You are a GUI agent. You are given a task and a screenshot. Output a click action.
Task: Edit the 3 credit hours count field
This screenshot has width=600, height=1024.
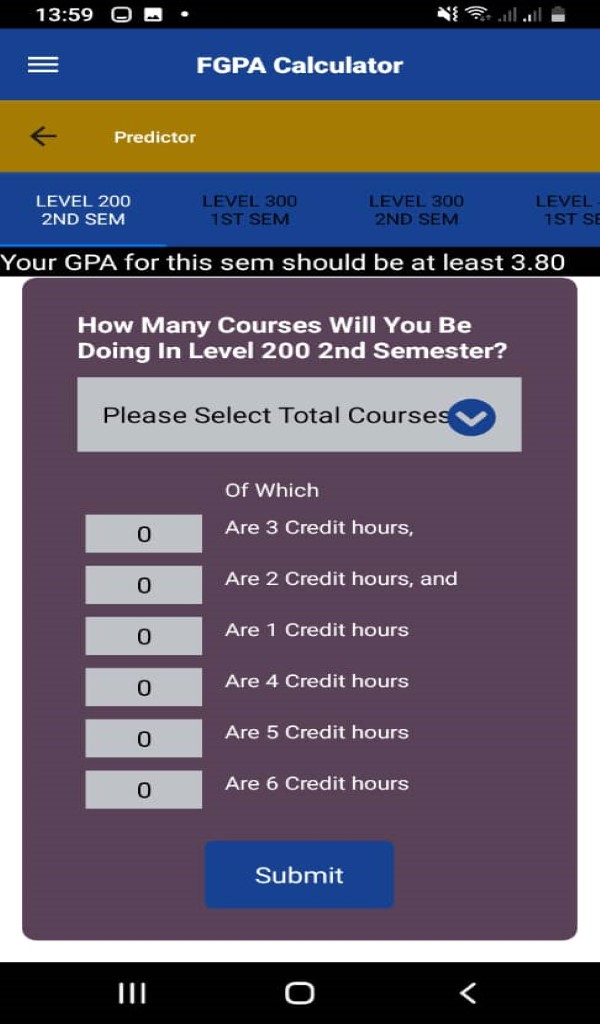click(x=144, y=534)
